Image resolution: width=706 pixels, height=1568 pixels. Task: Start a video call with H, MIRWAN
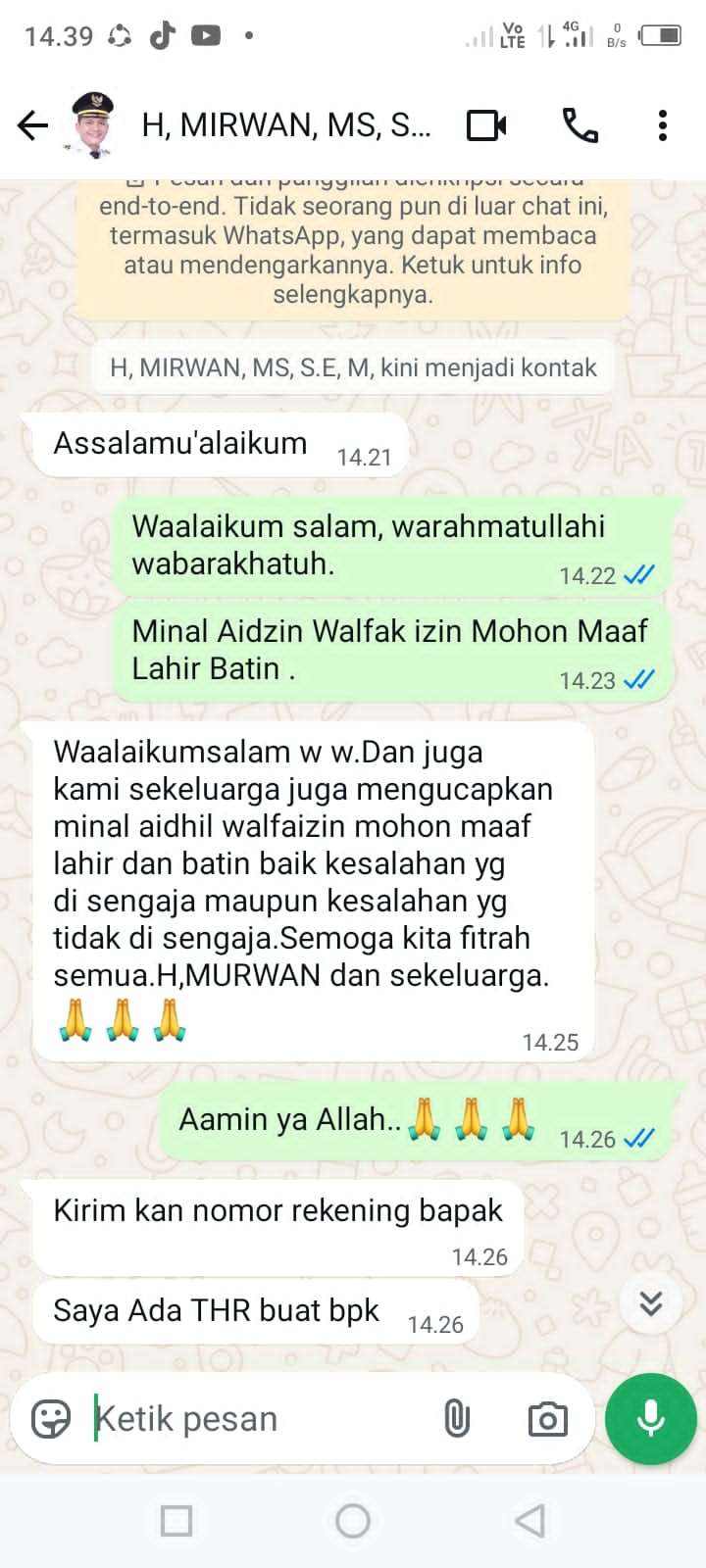pyautogui.click(x=486, y=125)
